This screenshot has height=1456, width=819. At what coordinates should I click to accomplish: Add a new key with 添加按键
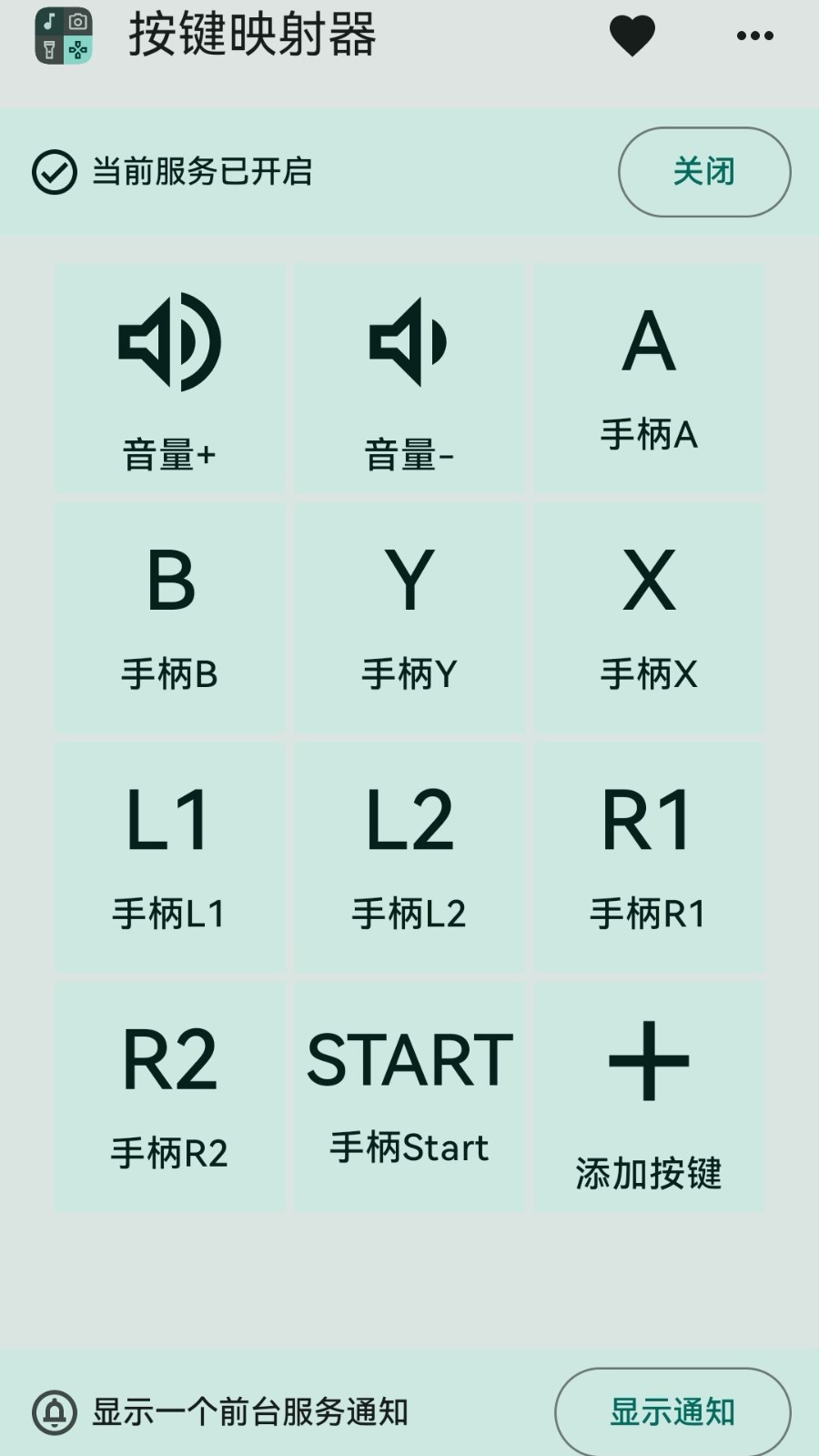pos(649,1097)
